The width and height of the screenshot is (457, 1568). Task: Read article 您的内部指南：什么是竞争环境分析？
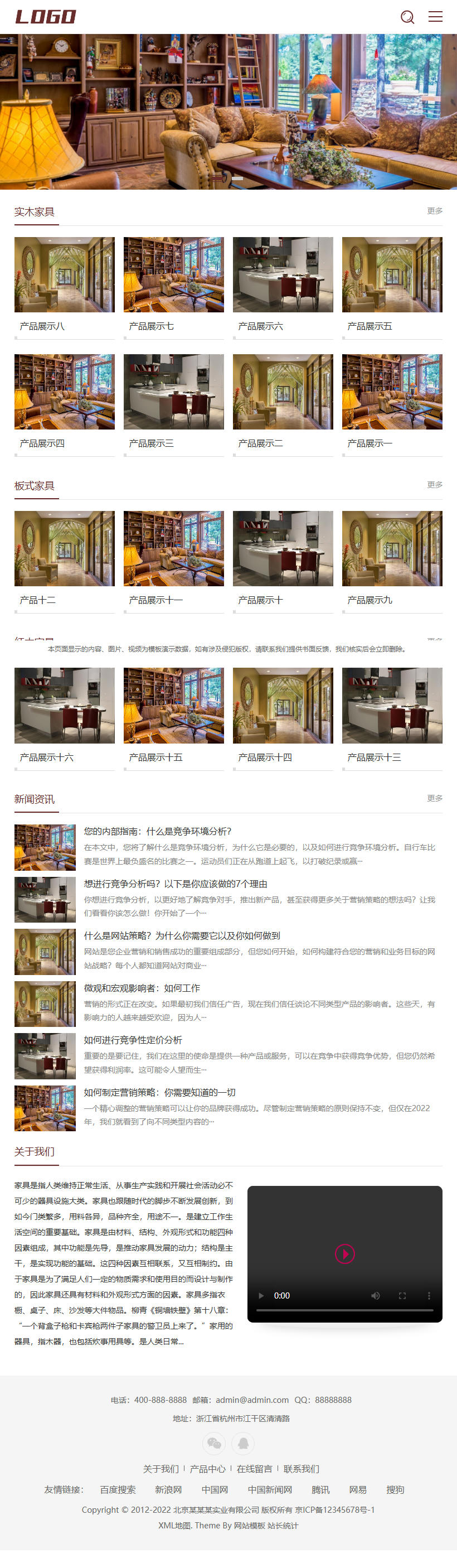pos(158,832)
